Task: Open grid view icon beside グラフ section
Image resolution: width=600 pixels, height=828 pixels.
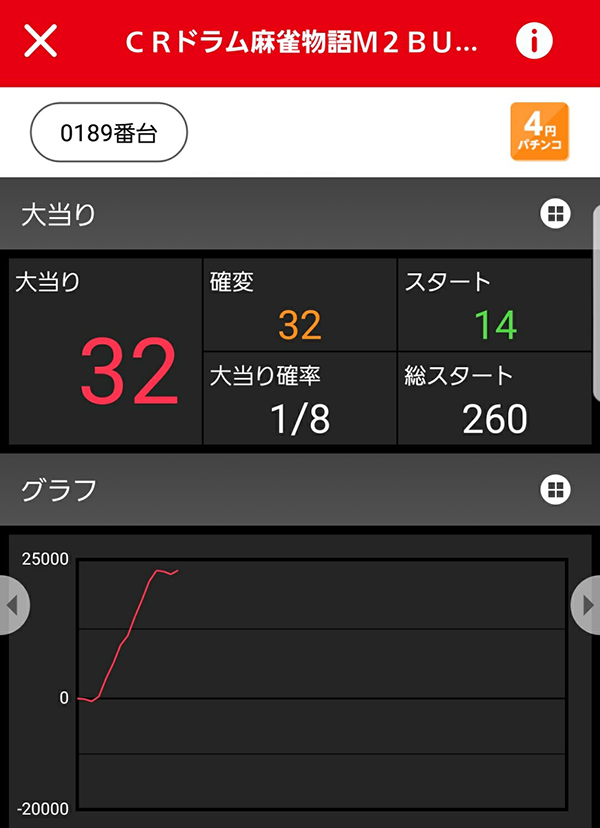Action: coord(555,489)
